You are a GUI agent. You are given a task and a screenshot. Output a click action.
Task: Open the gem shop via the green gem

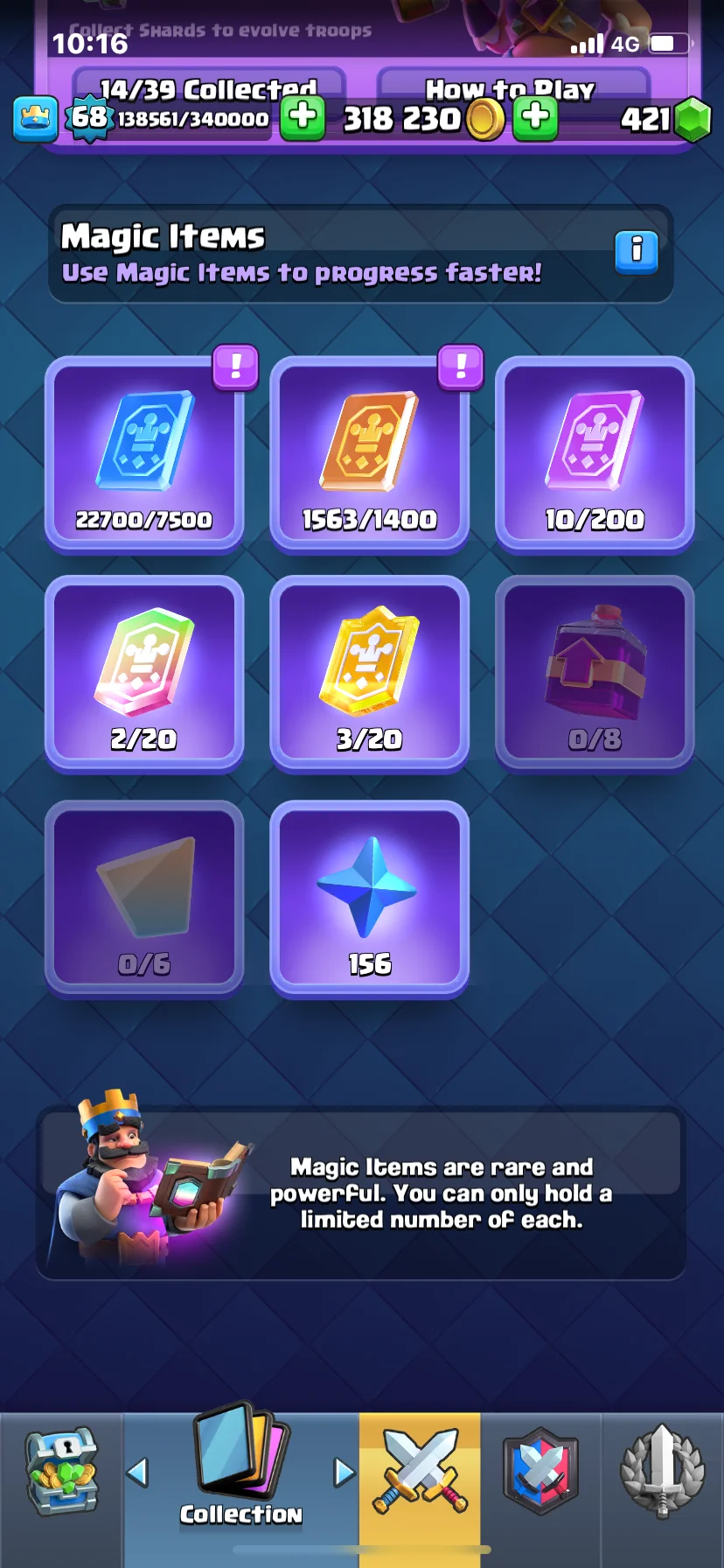(x=693, y=119)
